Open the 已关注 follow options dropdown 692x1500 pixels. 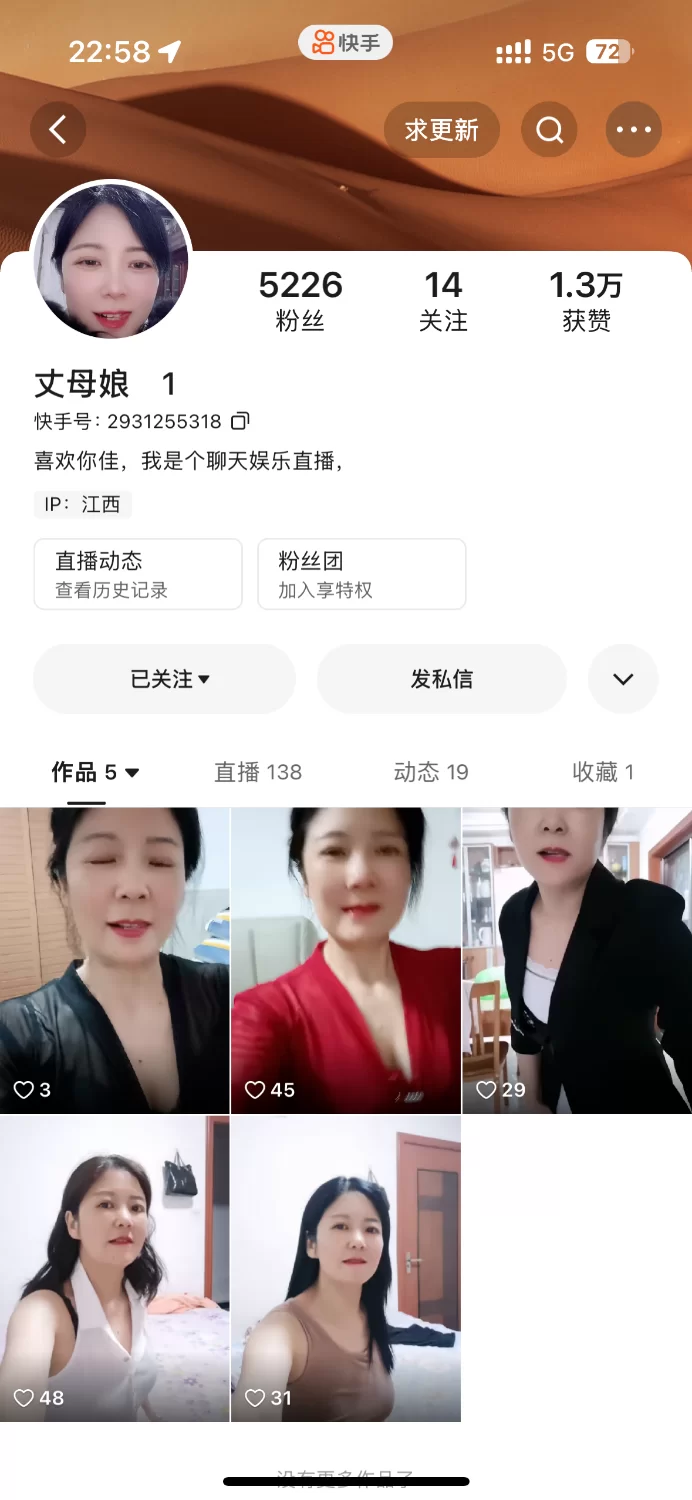point(165,679)
